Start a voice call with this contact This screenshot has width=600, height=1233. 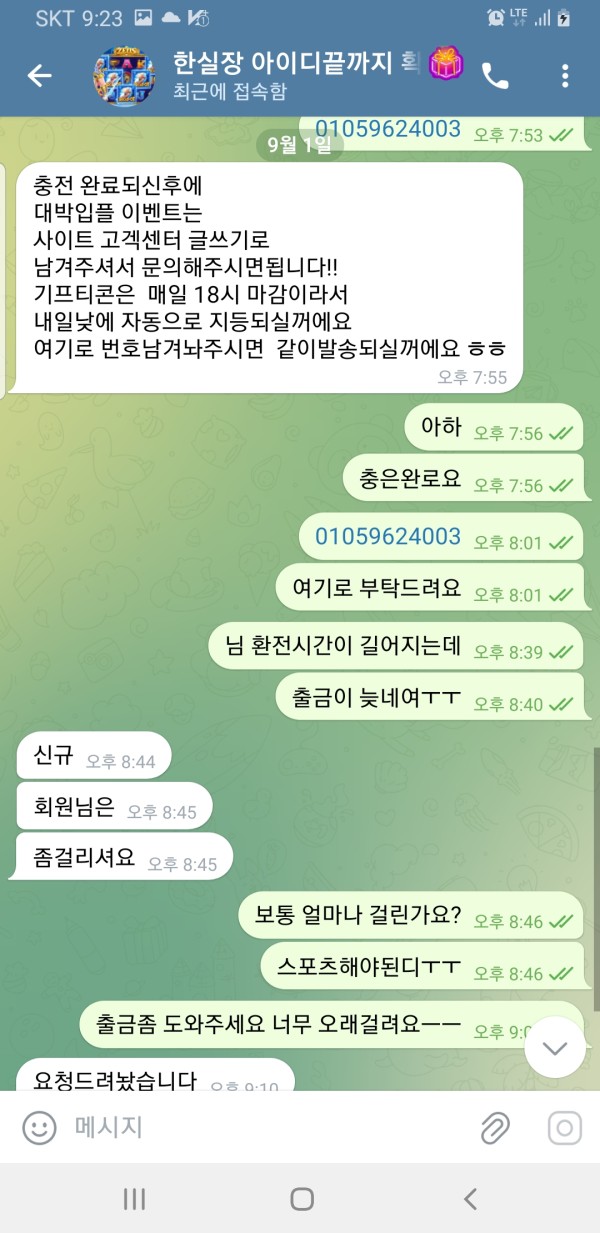tap(495, 76)
